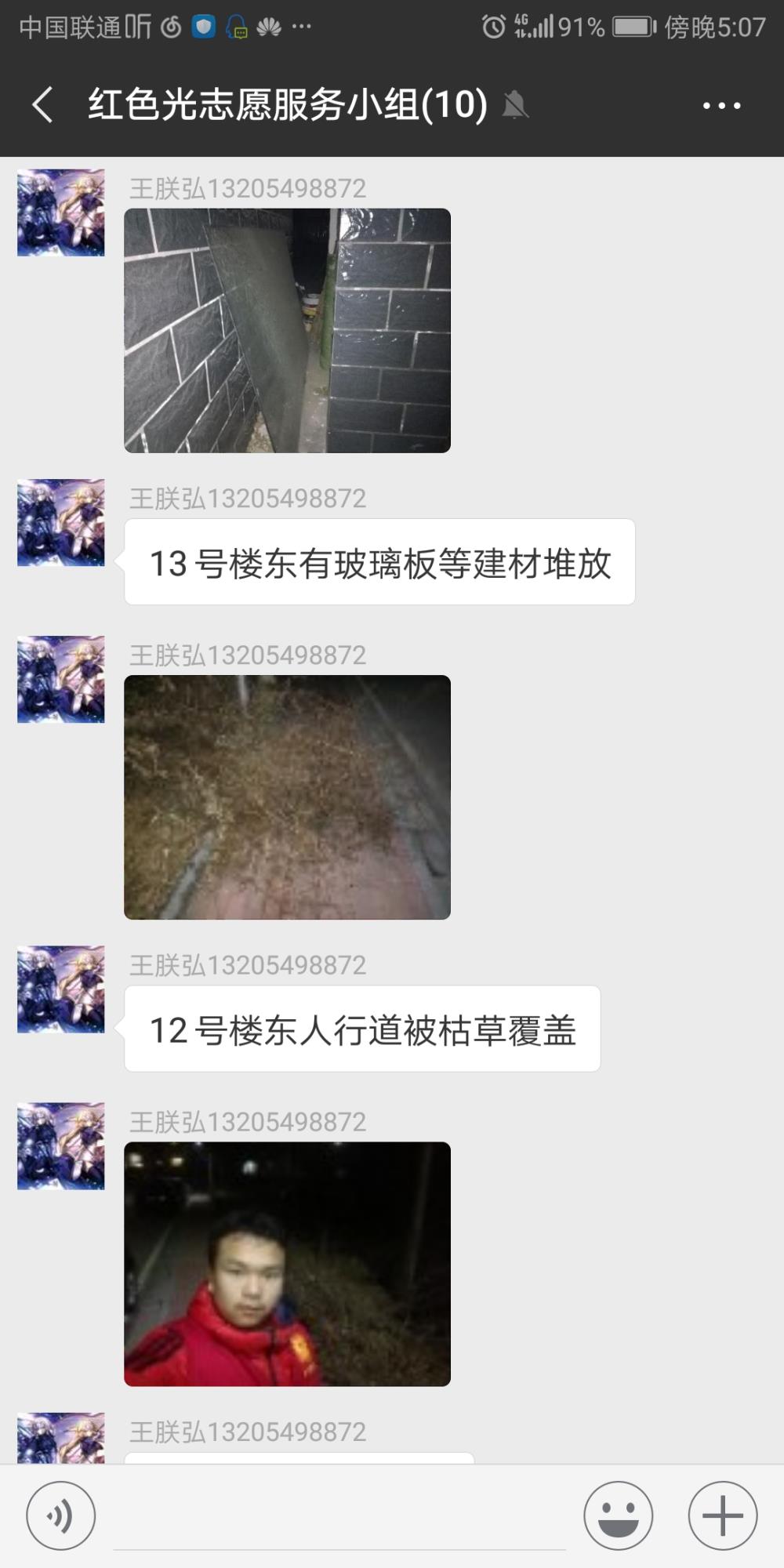
Task: Open the group chat options menu
Action: (x=721, y=105)
